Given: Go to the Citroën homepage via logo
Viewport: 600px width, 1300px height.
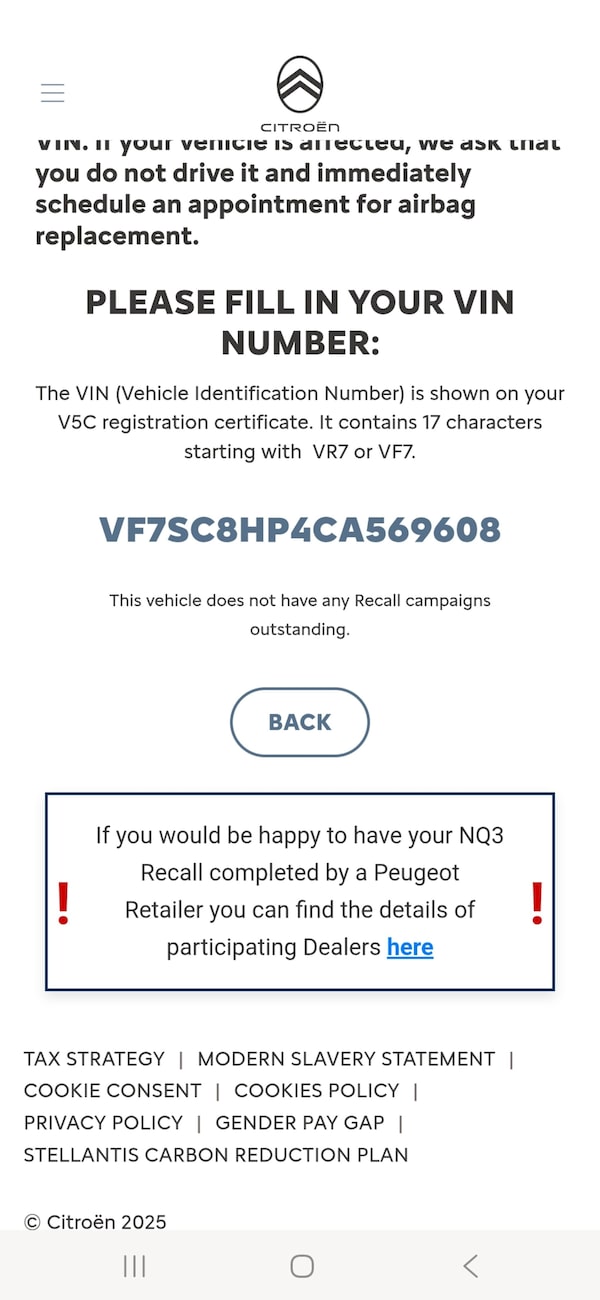Looking at the screenshot, I should coord(300,93).
